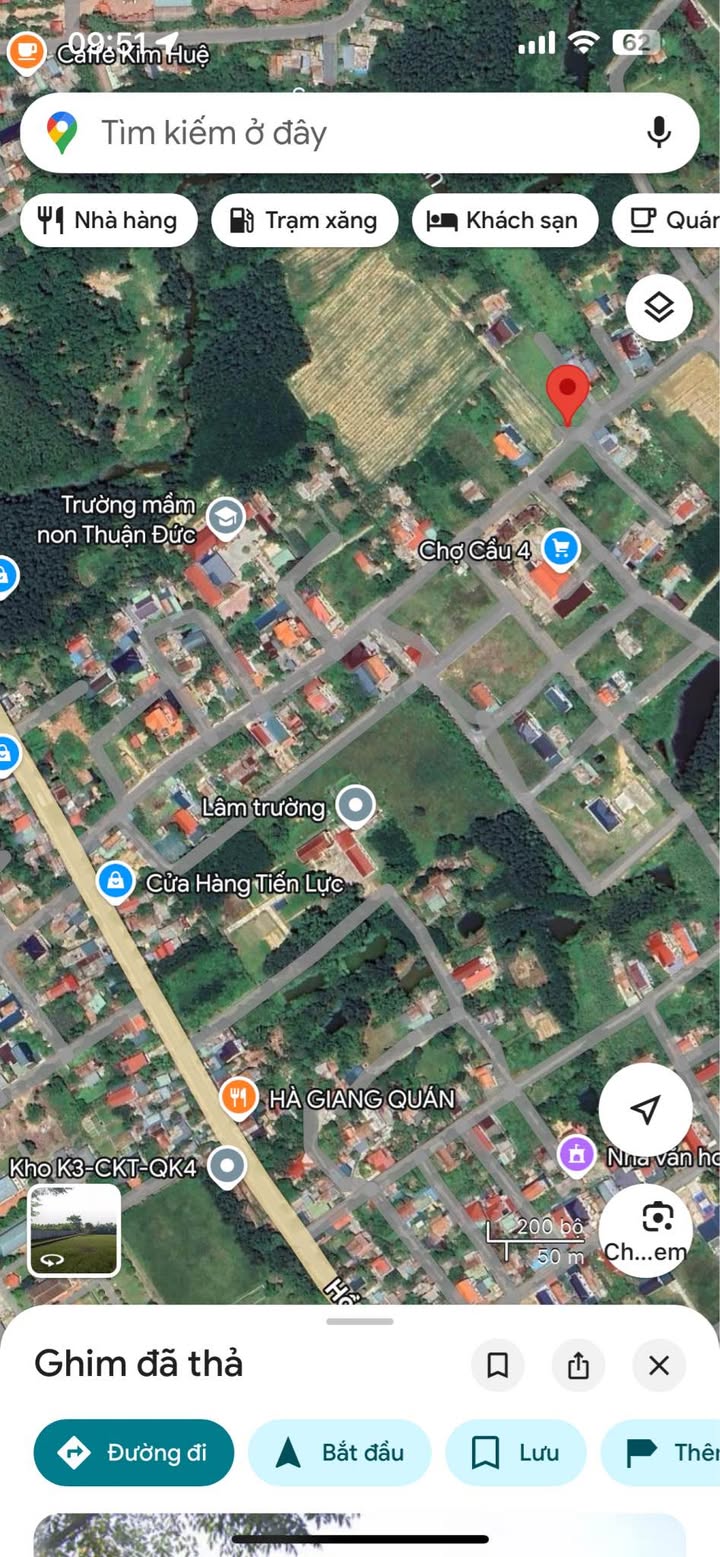The image size is (720, 1557).
Task: Tap the Lưu button
Action: (x=516, y=1452)
